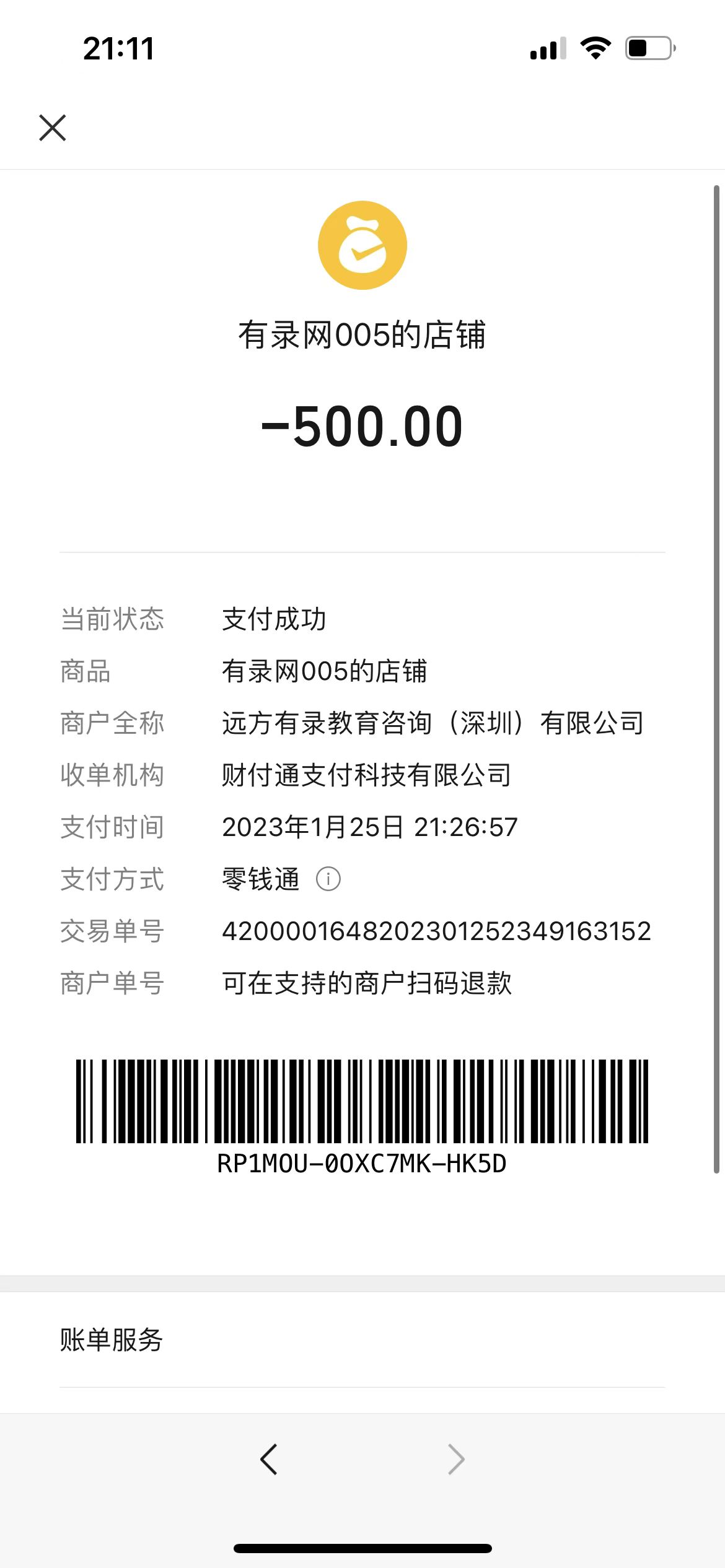This screenshot has height=1568, width=725.
Task: Go back with the bottom left arrow
Action: click(x=269, y=1460)
